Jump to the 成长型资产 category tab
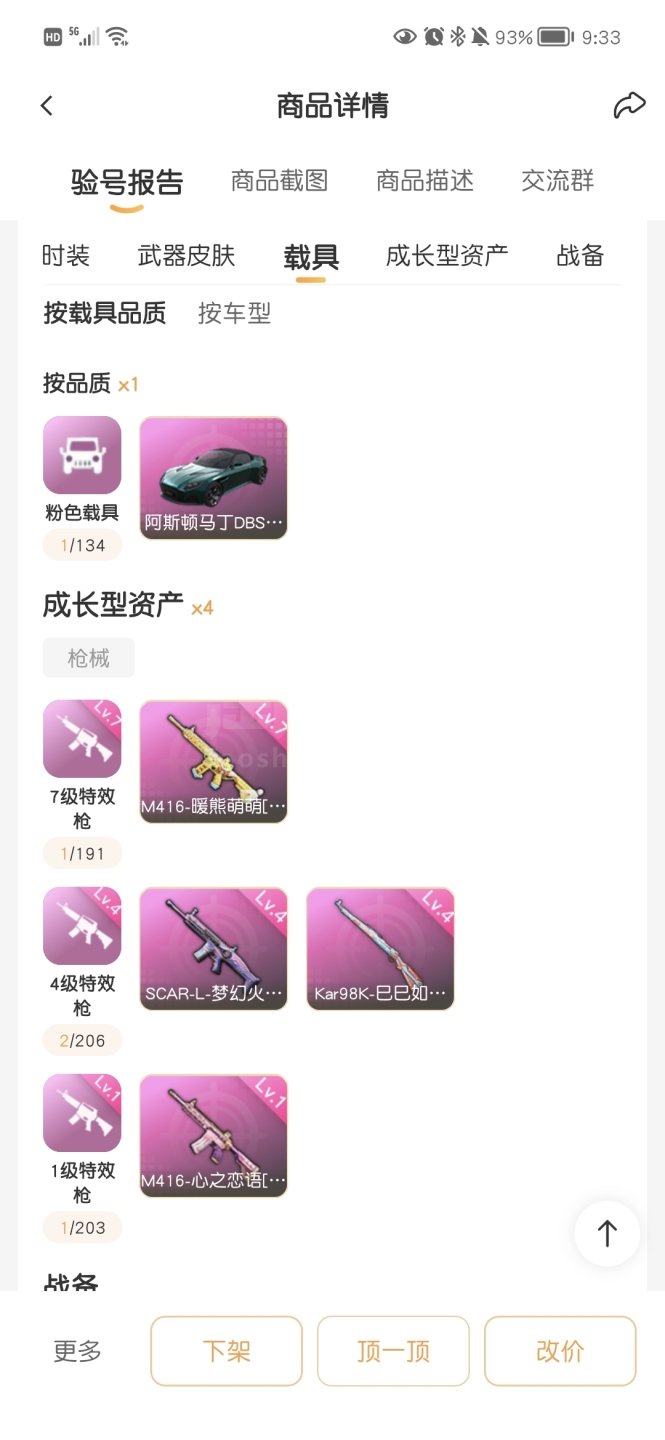Image resolution: width=665 pixels, height=1440 pixels. tap(447, 256)
